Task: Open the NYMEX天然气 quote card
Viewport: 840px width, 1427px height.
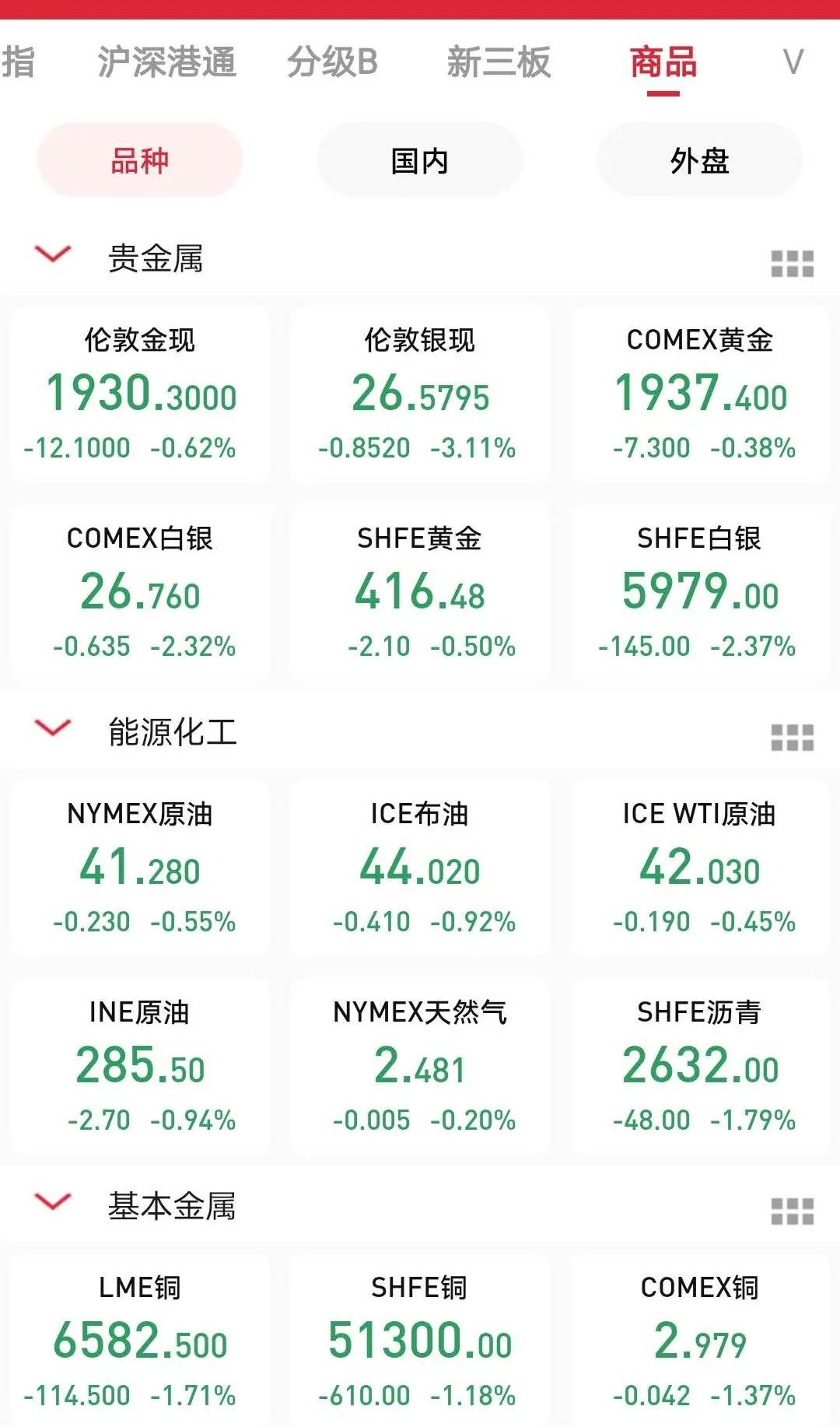Action: click(420, 1066)
